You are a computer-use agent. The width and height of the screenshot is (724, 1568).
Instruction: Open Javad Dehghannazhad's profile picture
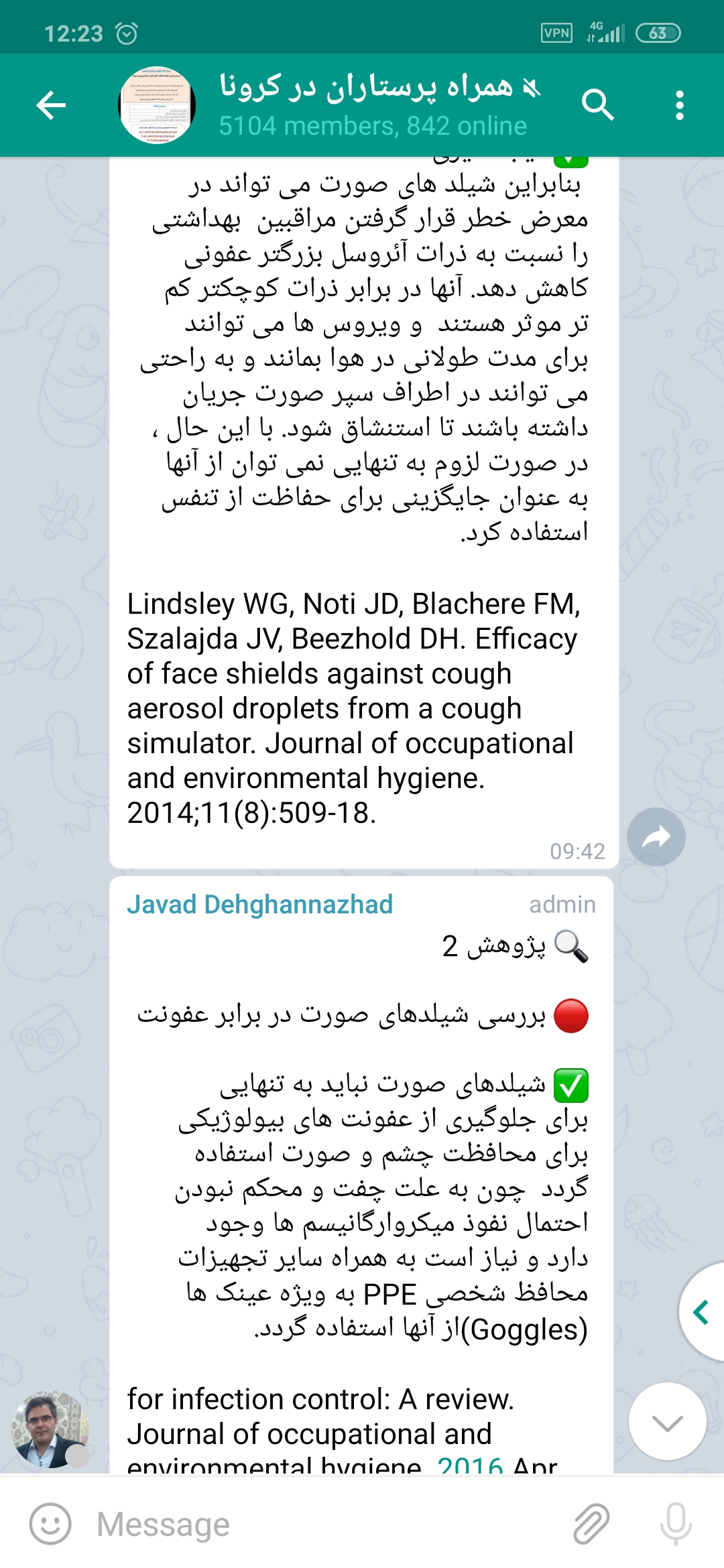point(50,1429)
